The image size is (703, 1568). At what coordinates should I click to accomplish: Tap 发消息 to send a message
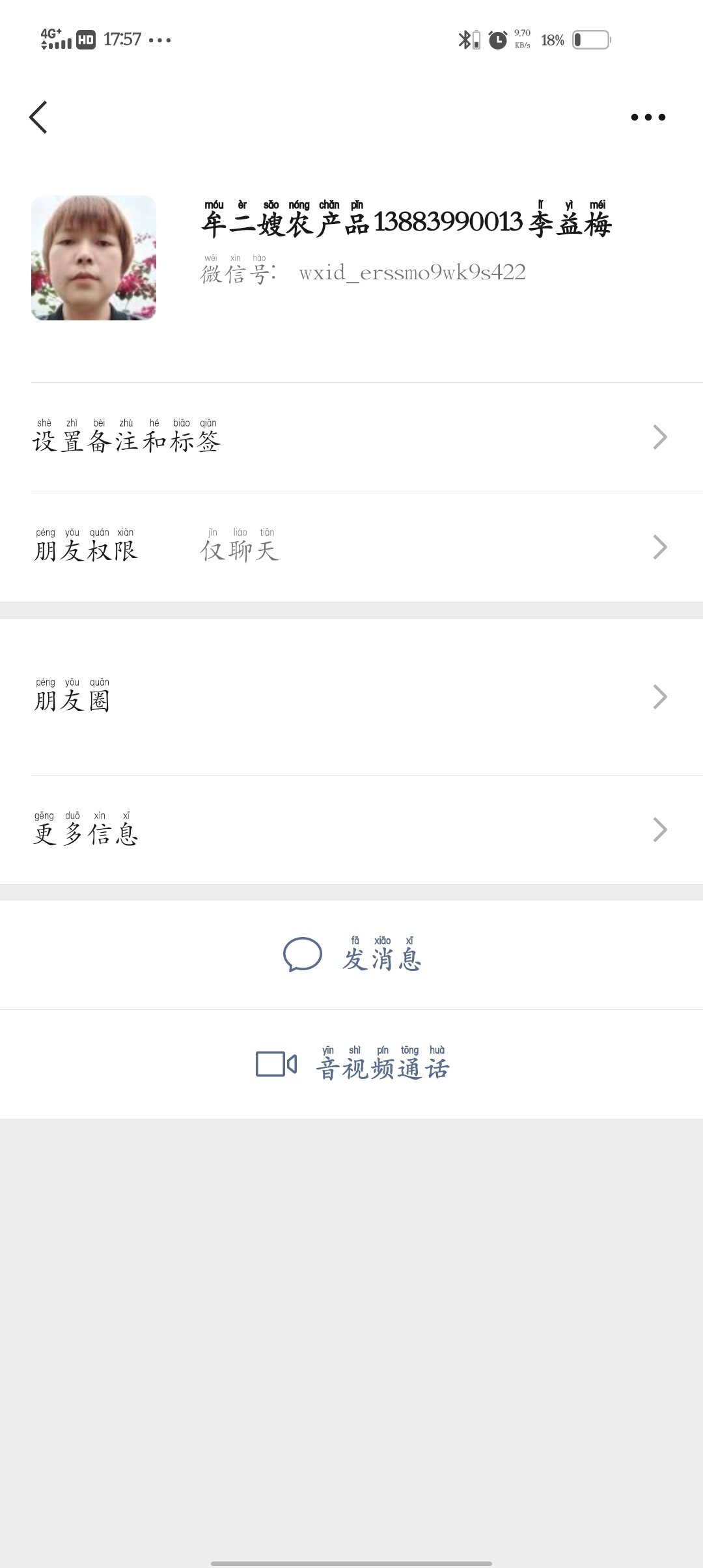pos(351,955)
